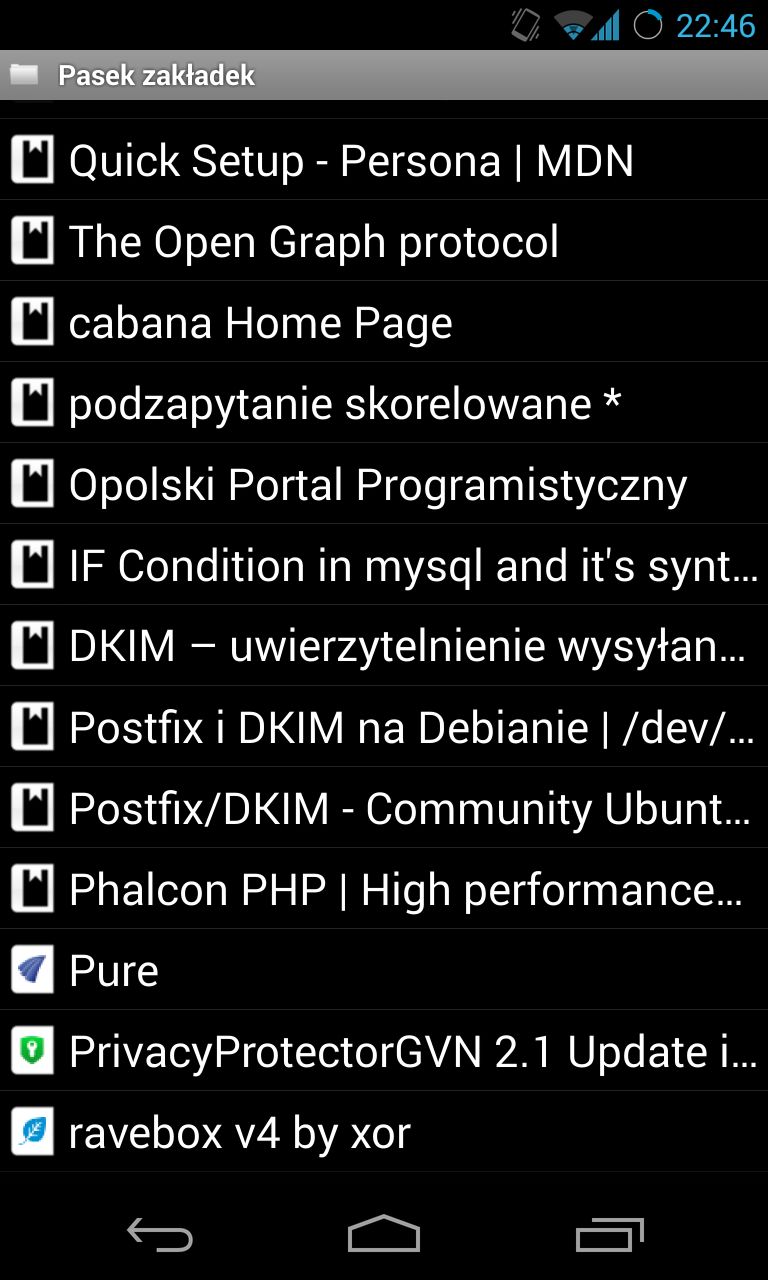Screen dimensions: 768x1280
Task: Open IF Condition in mysql bookmark
Action: (x=384, y=565)
